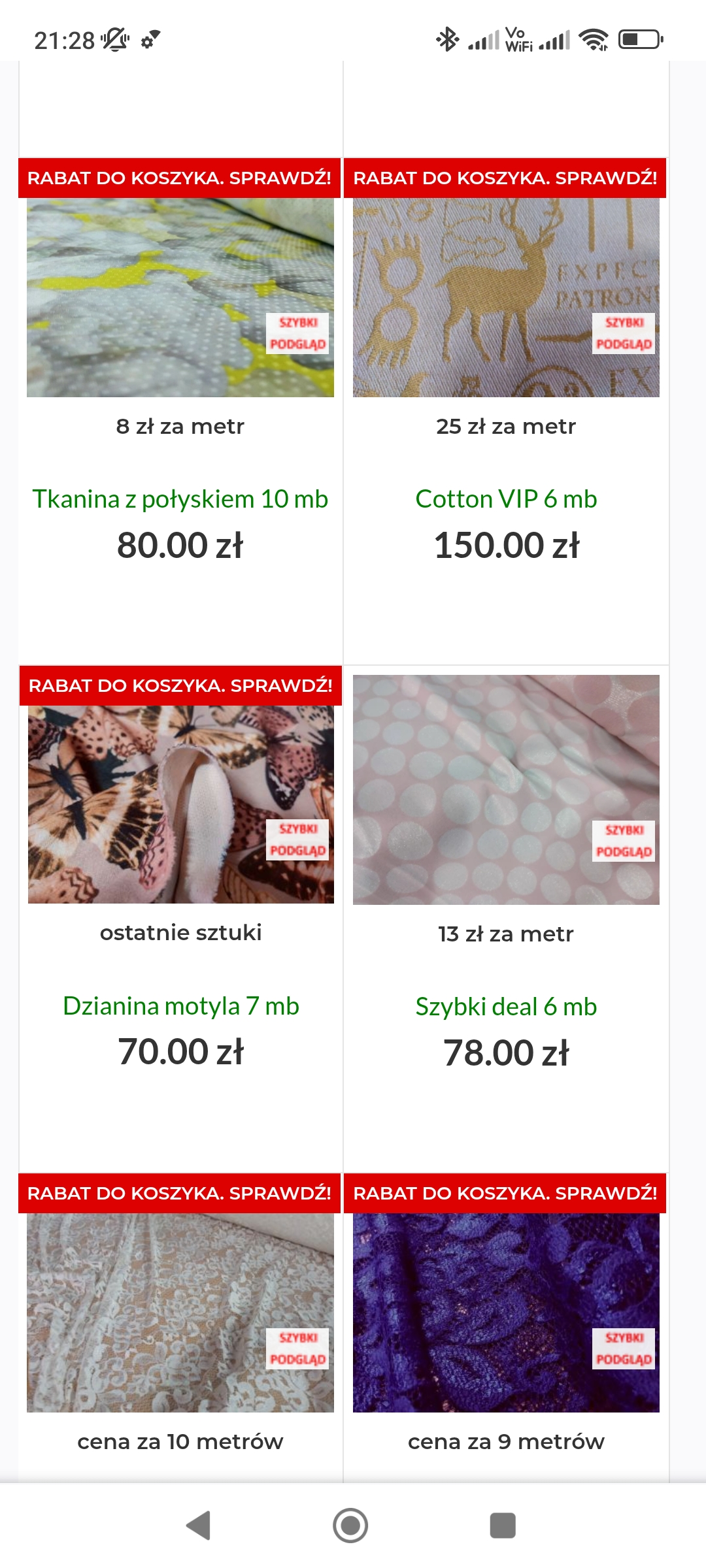Check the Rabat do koszyka banner above Cotton VIP

tap(505, 178)
